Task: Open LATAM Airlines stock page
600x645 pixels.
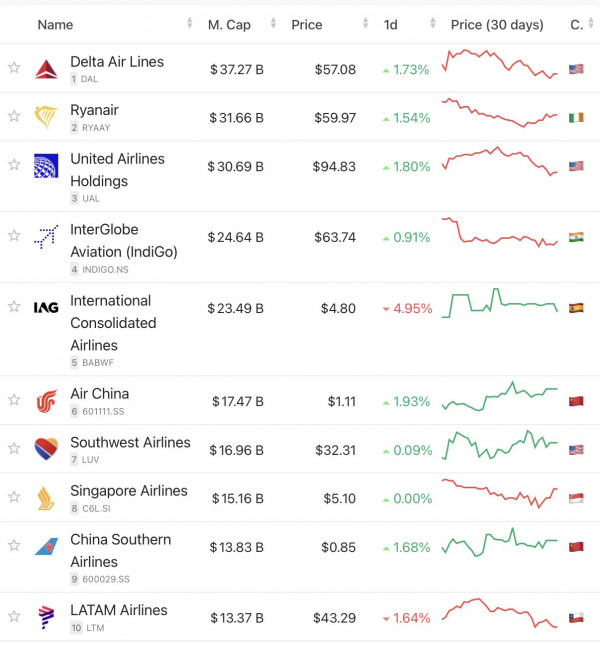Action: pos(119,610)
